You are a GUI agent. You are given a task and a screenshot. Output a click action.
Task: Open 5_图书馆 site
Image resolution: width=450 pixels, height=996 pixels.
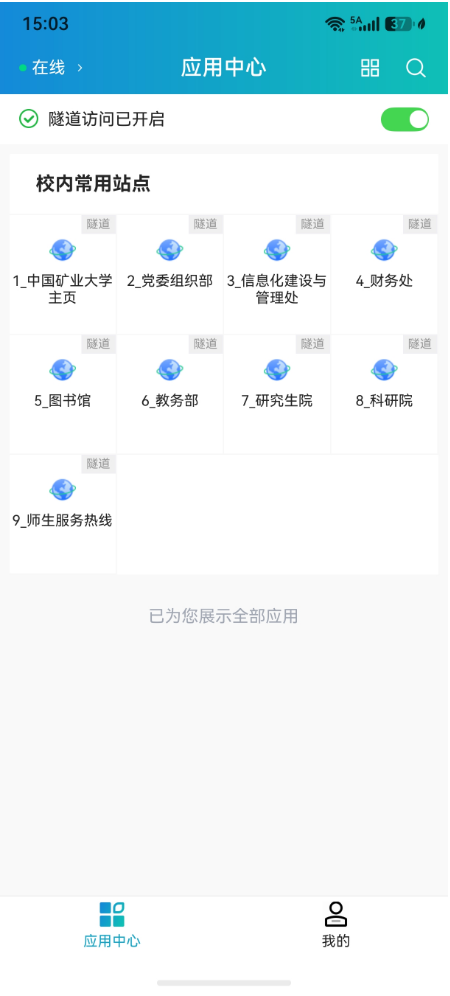63,394
